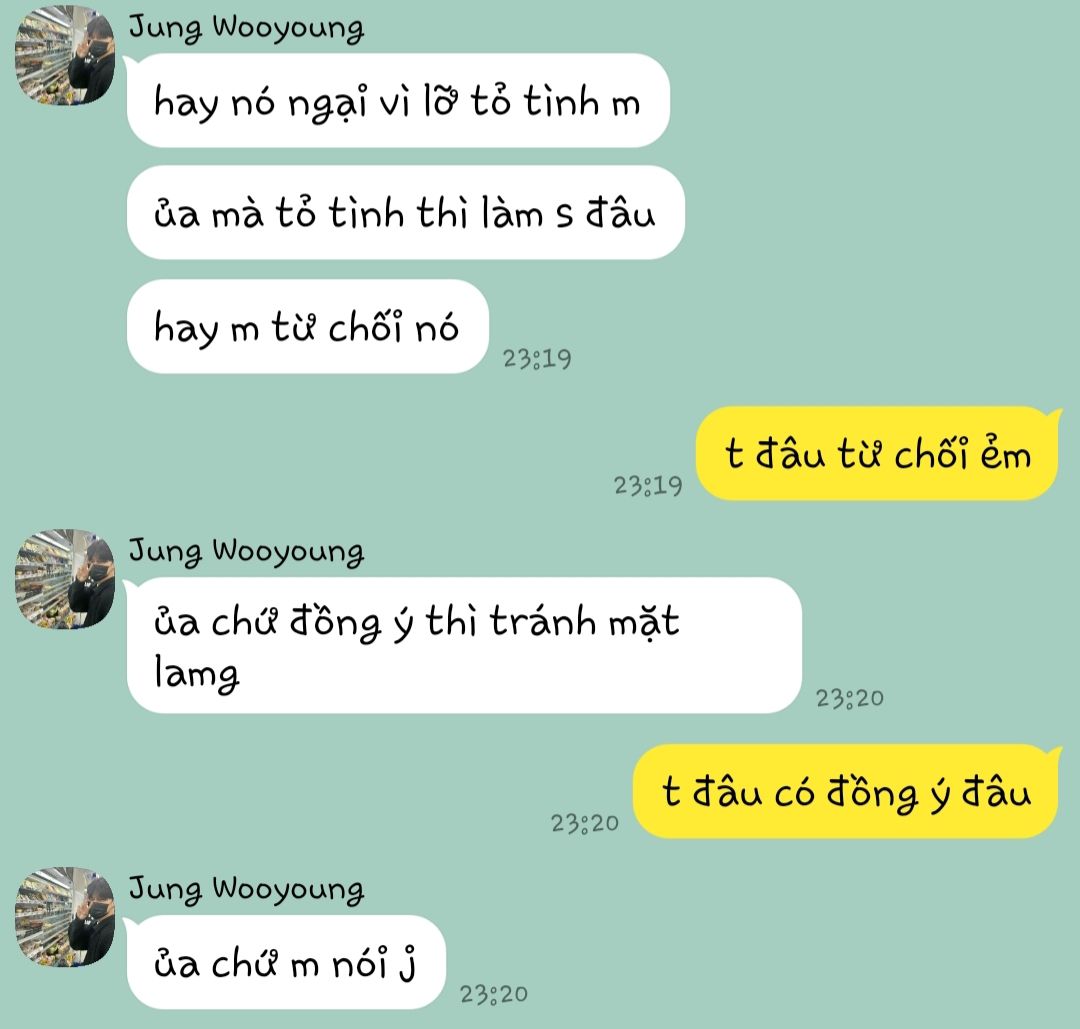Open Jung Wooyoung's avatar beside "ủa chứ đồng ý" message
Image resolution: width=1080 pixels, height=1029 pixels.
(x=65, y=578)
